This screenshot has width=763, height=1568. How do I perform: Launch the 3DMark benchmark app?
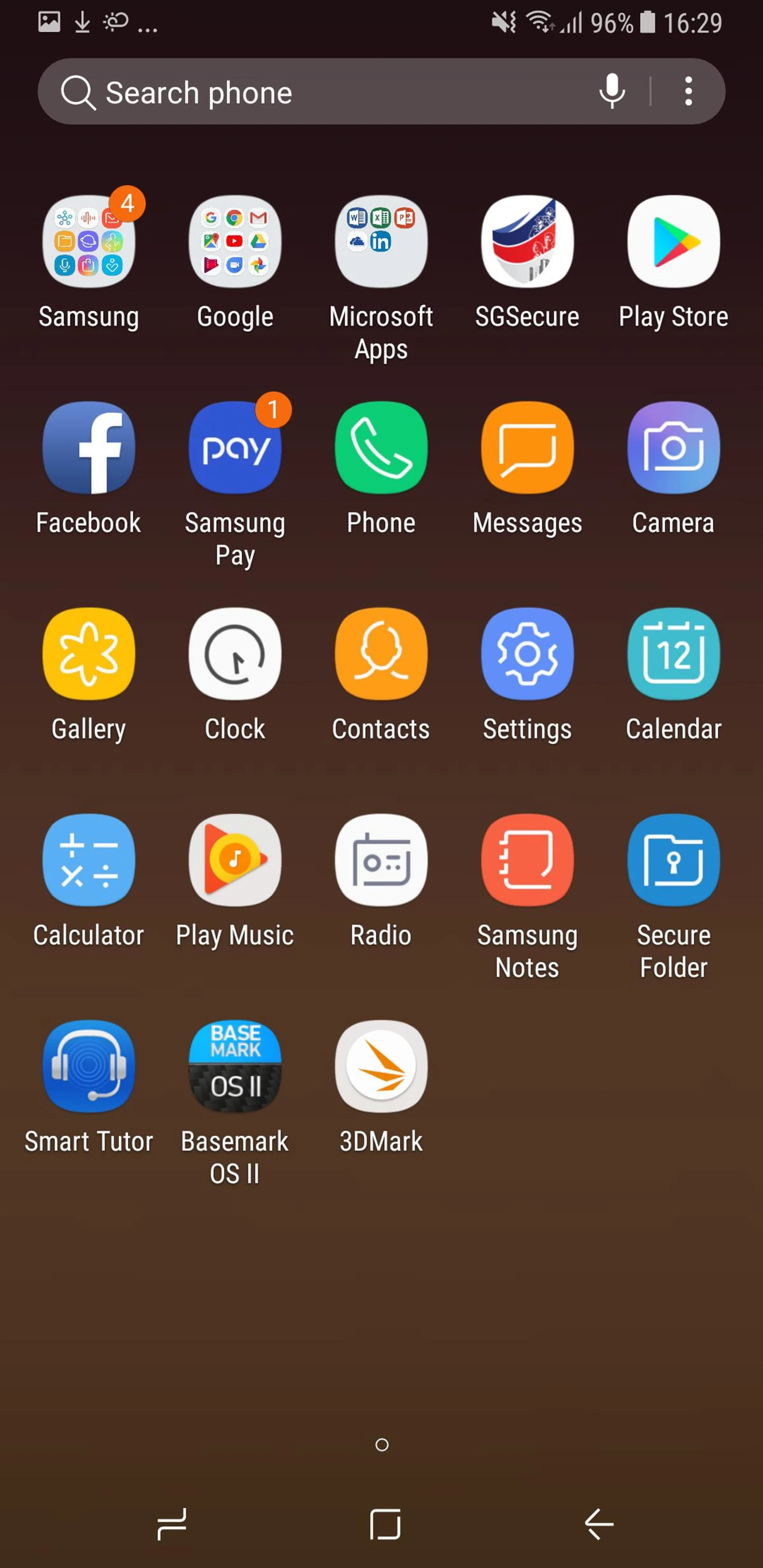coord(381,1067)
